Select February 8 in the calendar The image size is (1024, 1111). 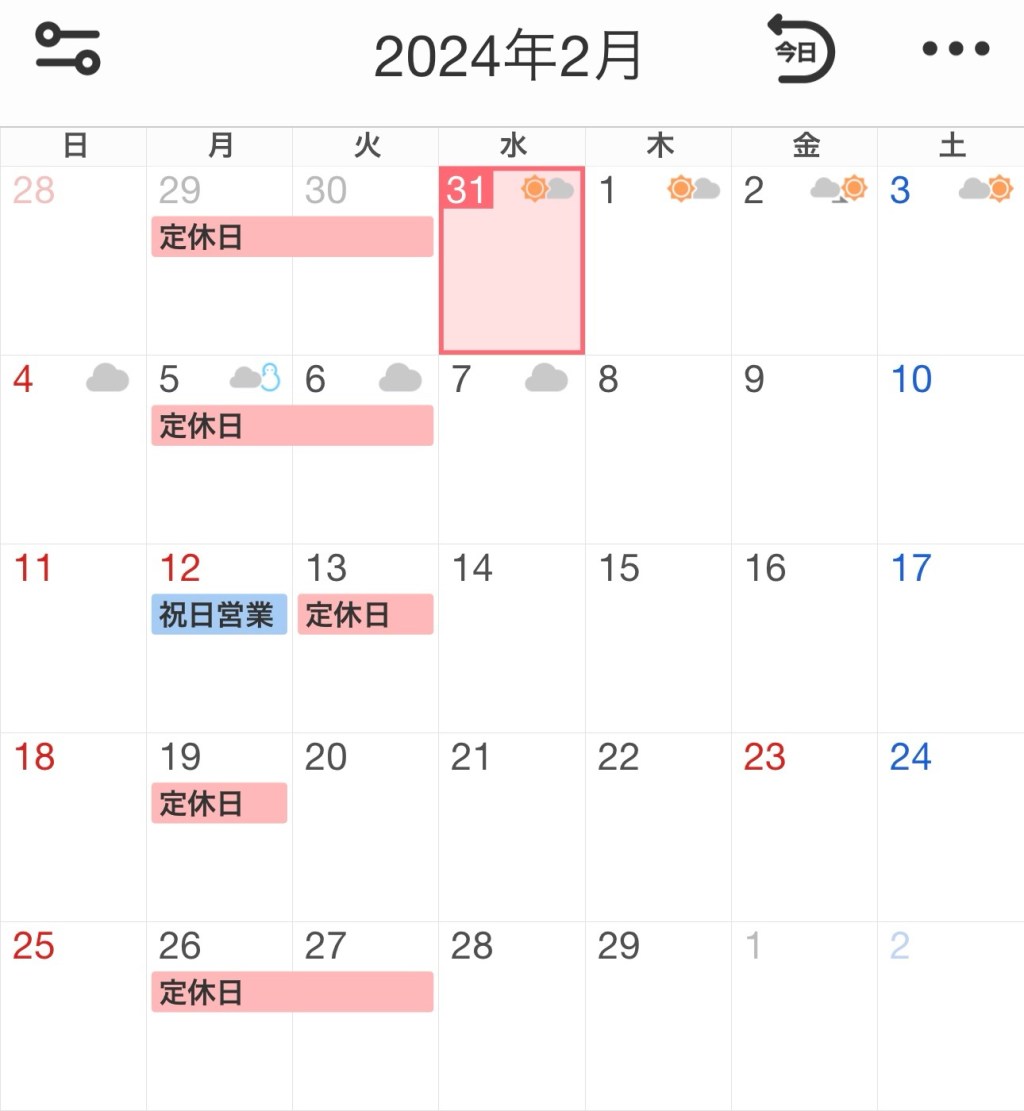pyautogui.click(x=658, y=450)
